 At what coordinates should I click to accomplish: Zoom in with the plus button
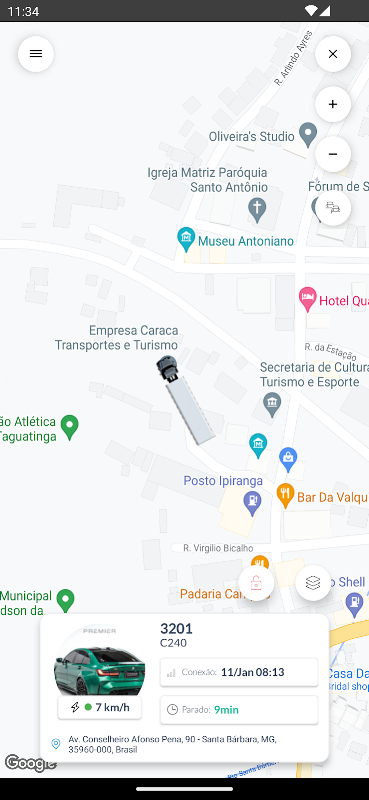[x=333, y=104]
